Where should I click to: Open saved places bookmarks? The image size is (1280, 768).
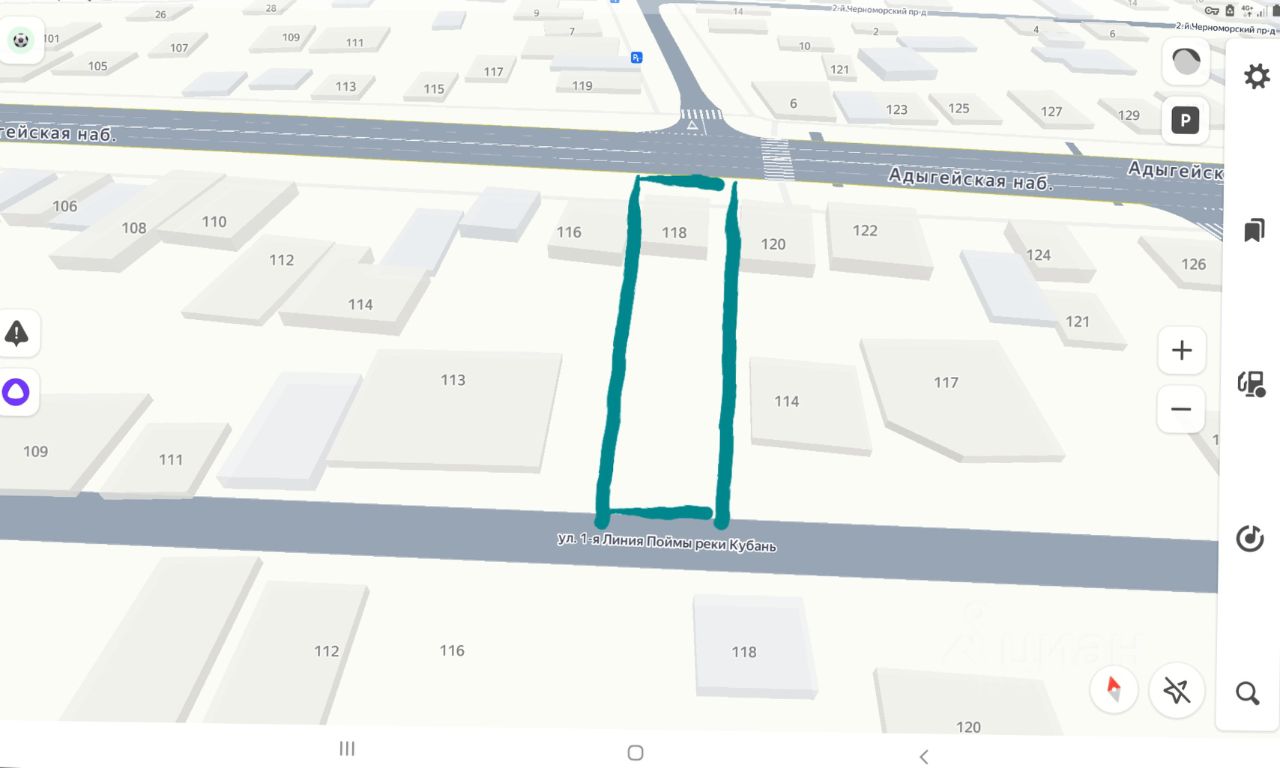[1254, 231]
